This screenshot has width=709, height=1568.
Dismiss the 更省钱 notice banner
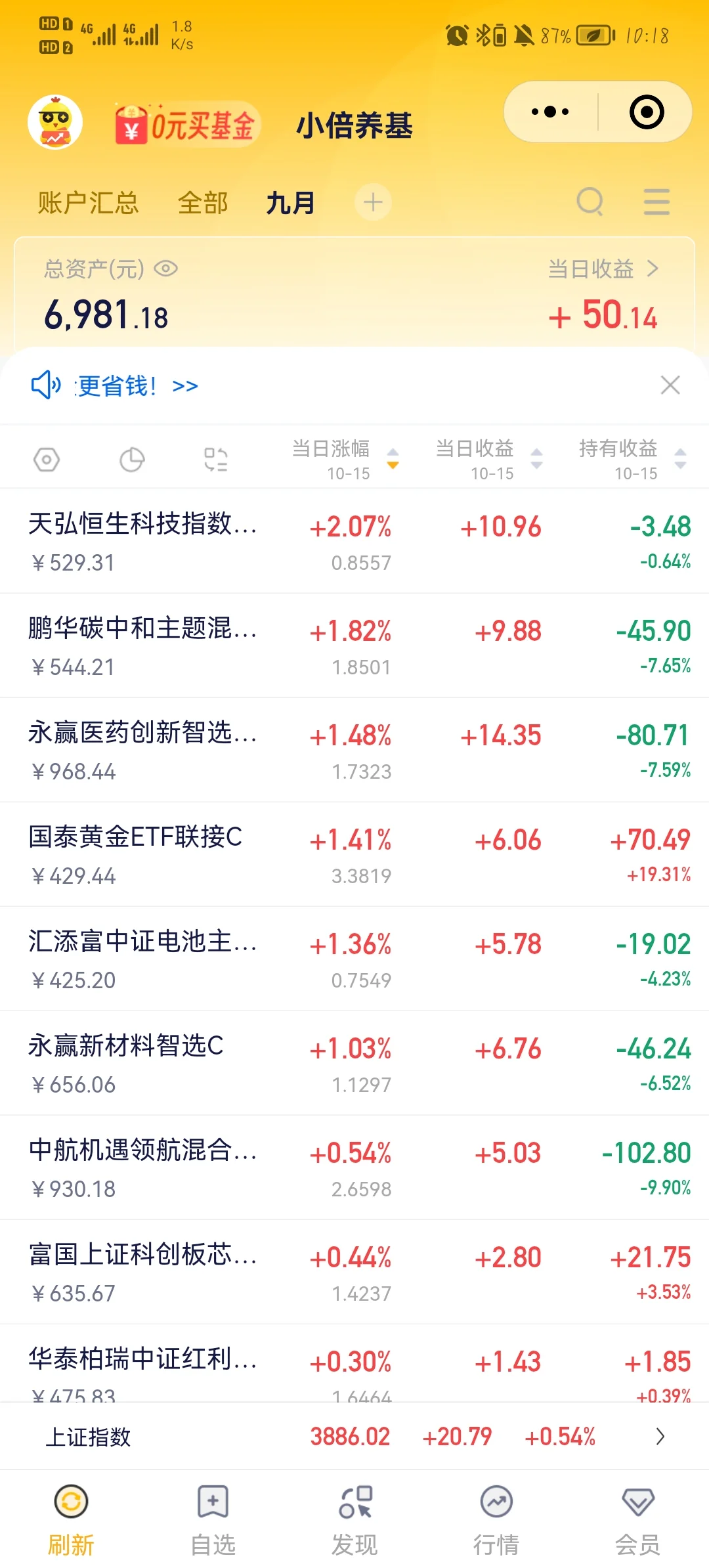[x=670, y=385]
